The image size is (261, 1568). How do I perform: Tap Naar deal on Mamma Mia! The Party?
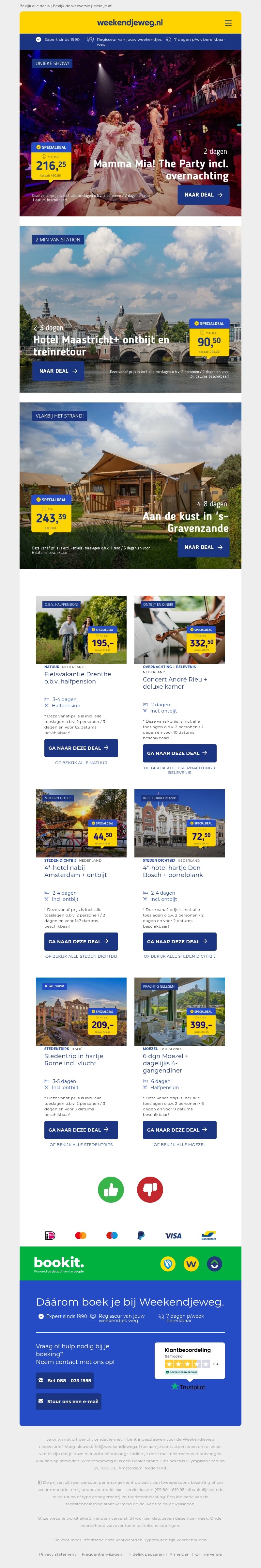[203, 195]
